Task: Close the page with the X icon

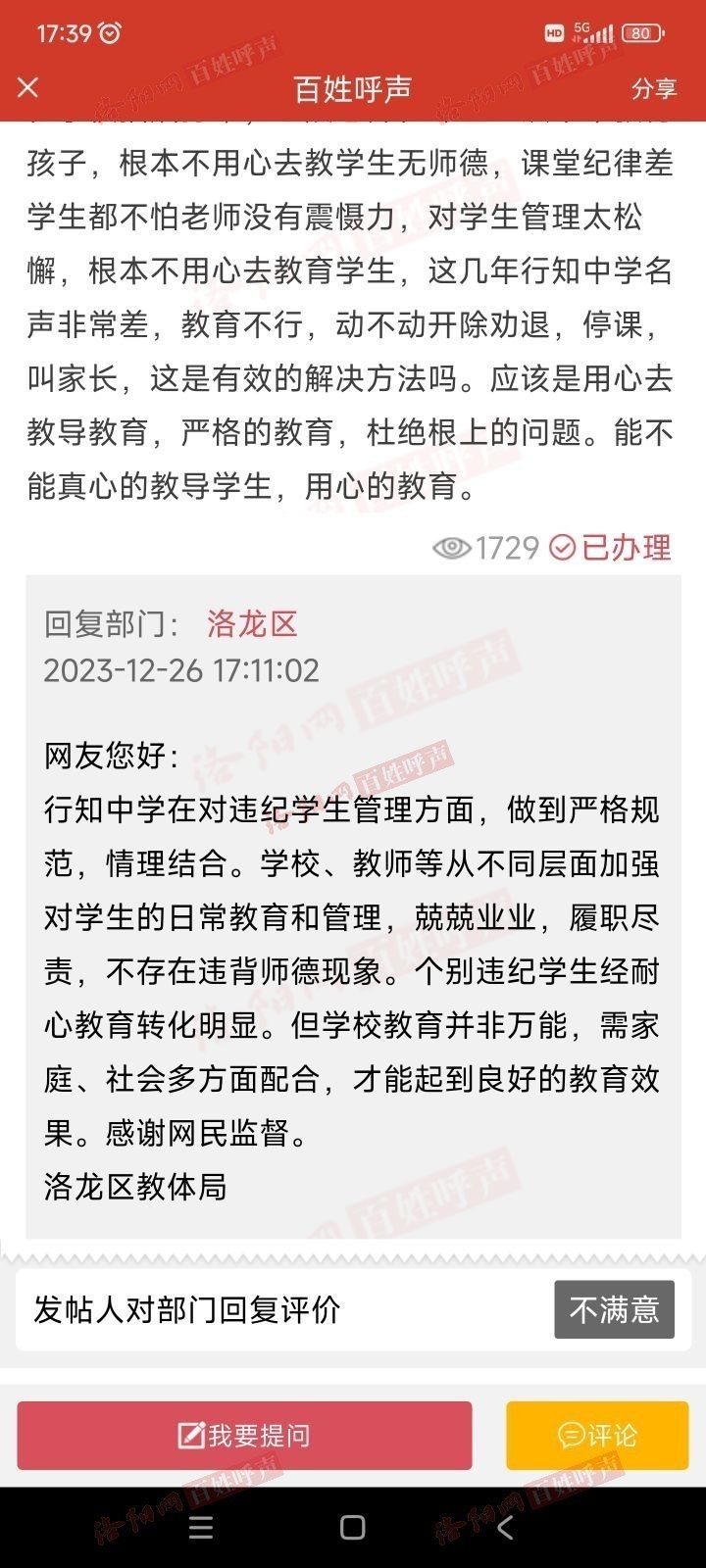Action: (x=28, y=88)
